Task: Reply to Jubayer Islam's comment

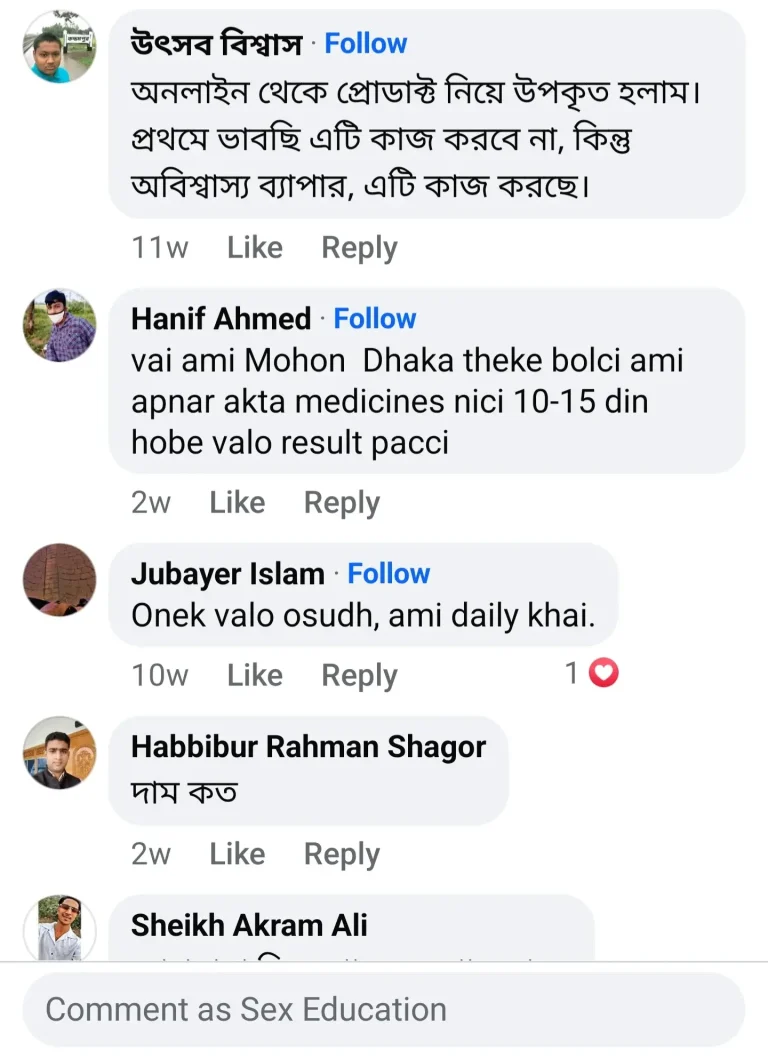Action: tap(358, 675)
